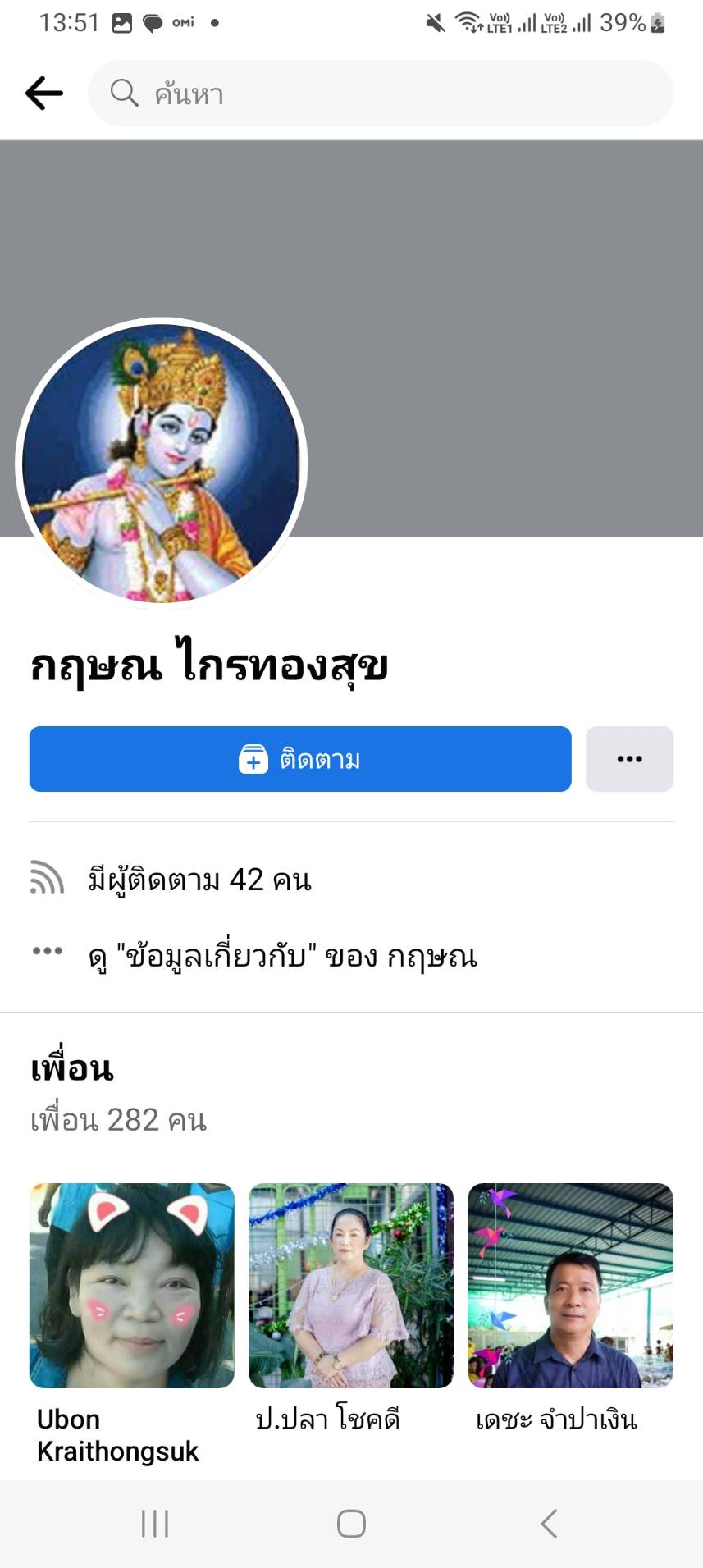This screenshot has height=1568, width=703.
Task: Go back using the top-left arrow
Action: pos(44,94)
